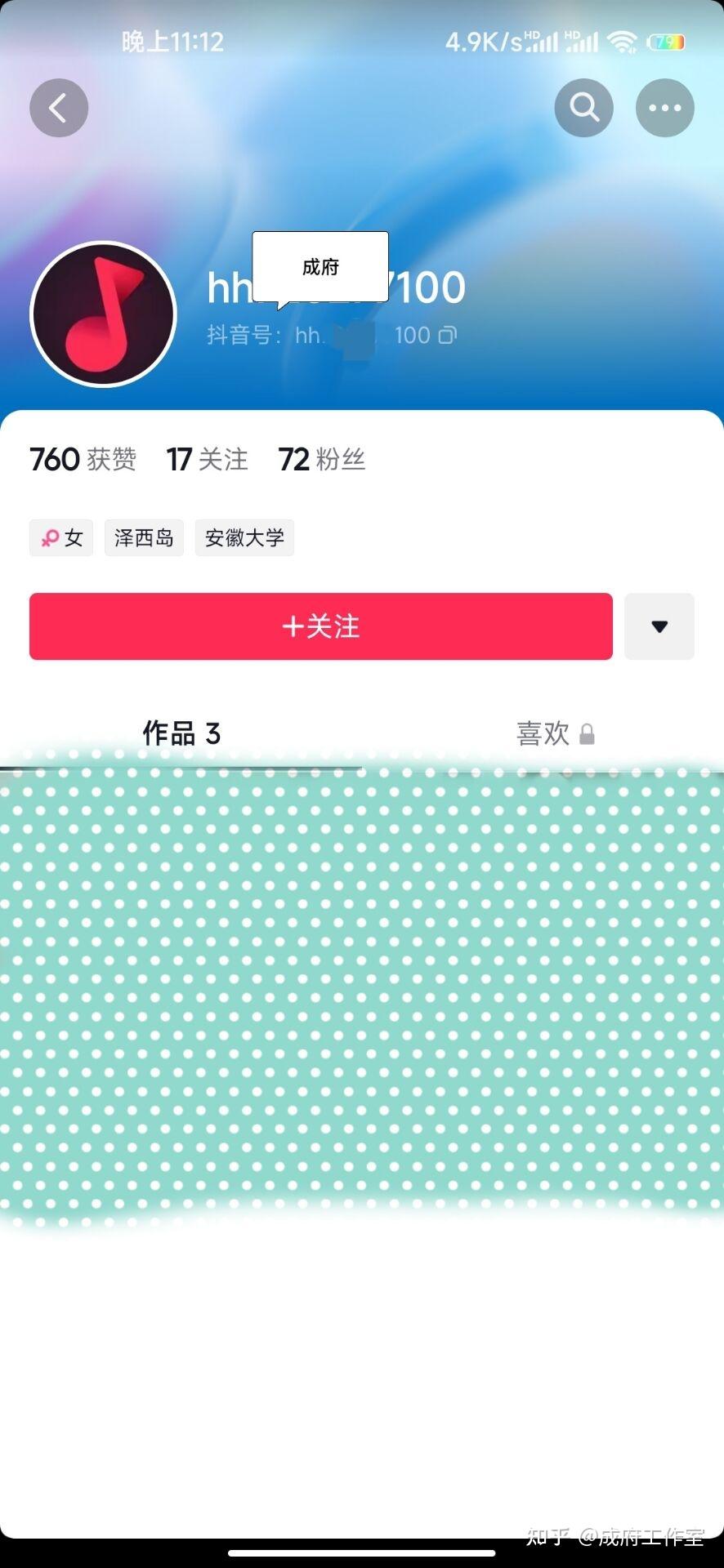Tap the 安徽大学 school tag

click(244, 538)
